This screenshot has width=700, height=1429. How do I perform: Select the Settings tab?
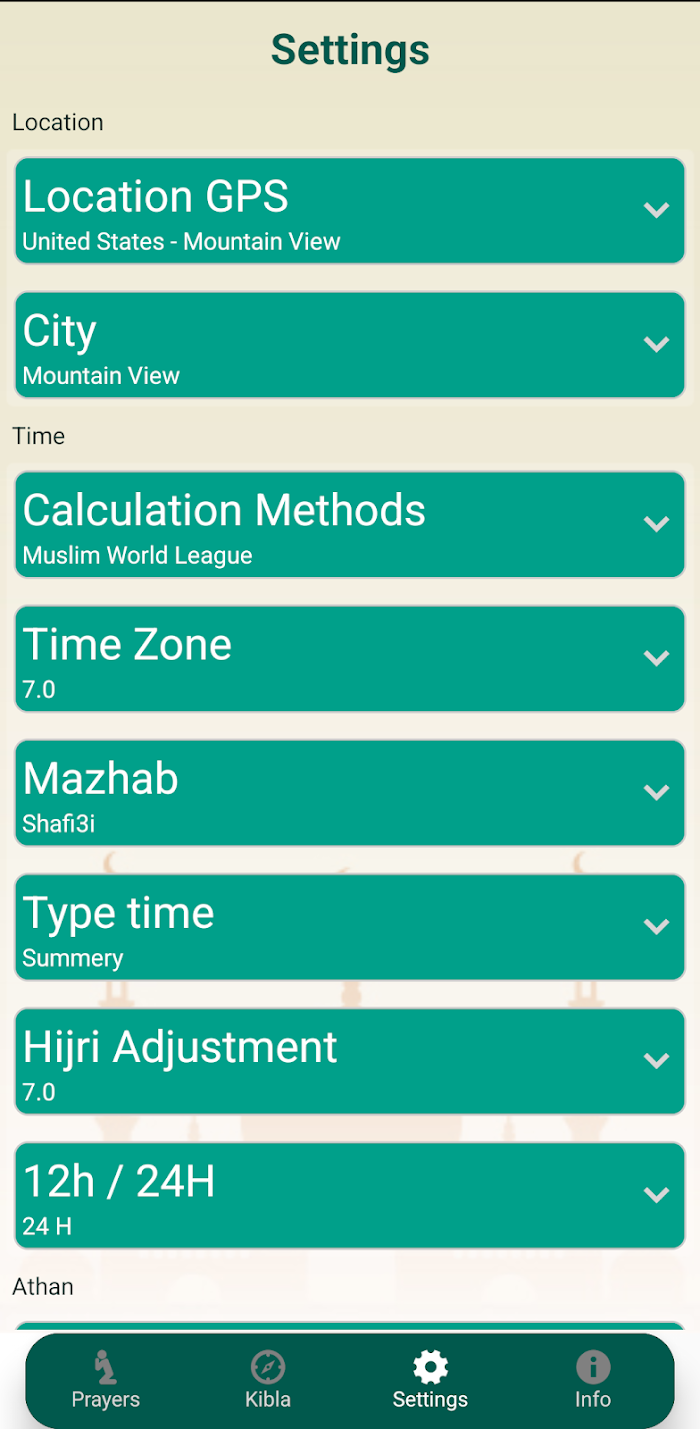pyautogui.click(x=430, y=1380)
